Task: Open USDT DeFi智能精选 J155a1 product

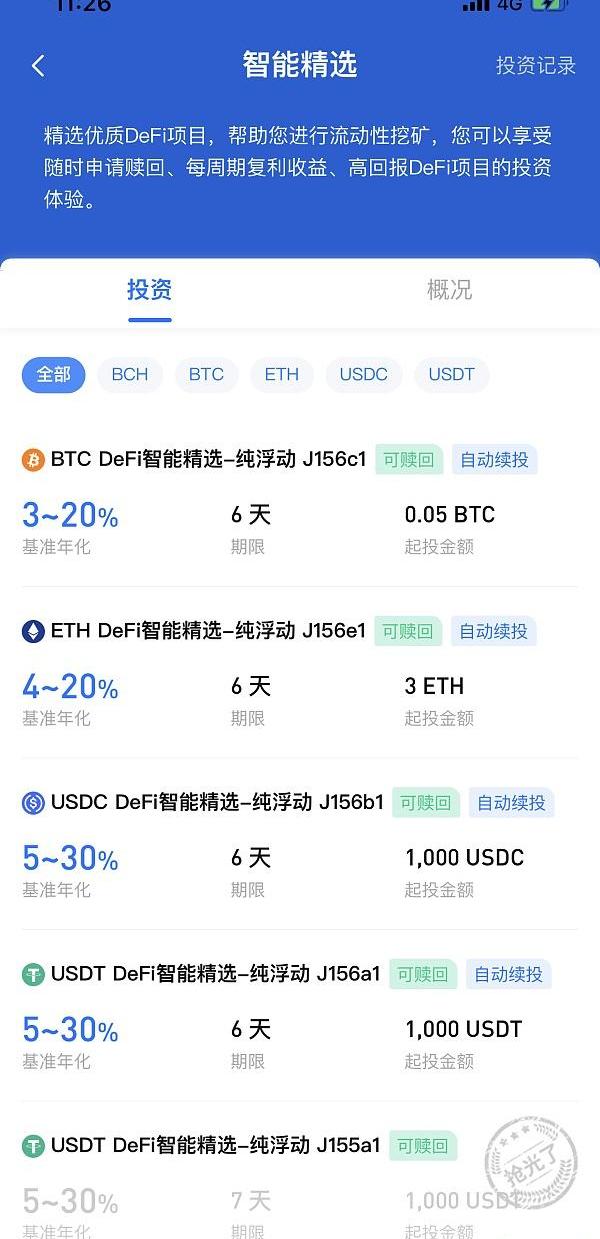Action: tap(300, 1180)
